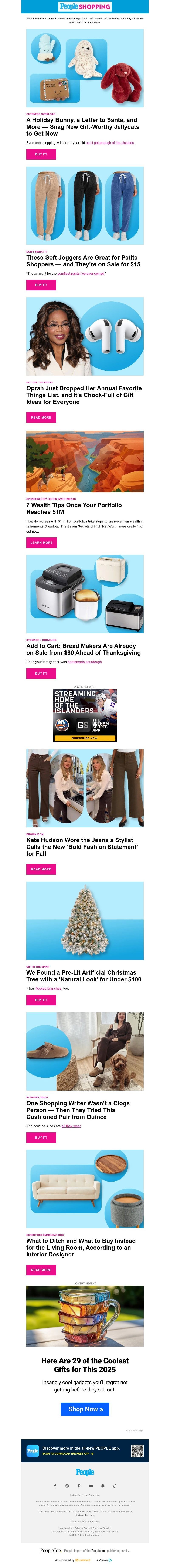Tap BUY IT! under the bread makers article
Screen dimensions: 170x1568
click(x=41, y=673)
